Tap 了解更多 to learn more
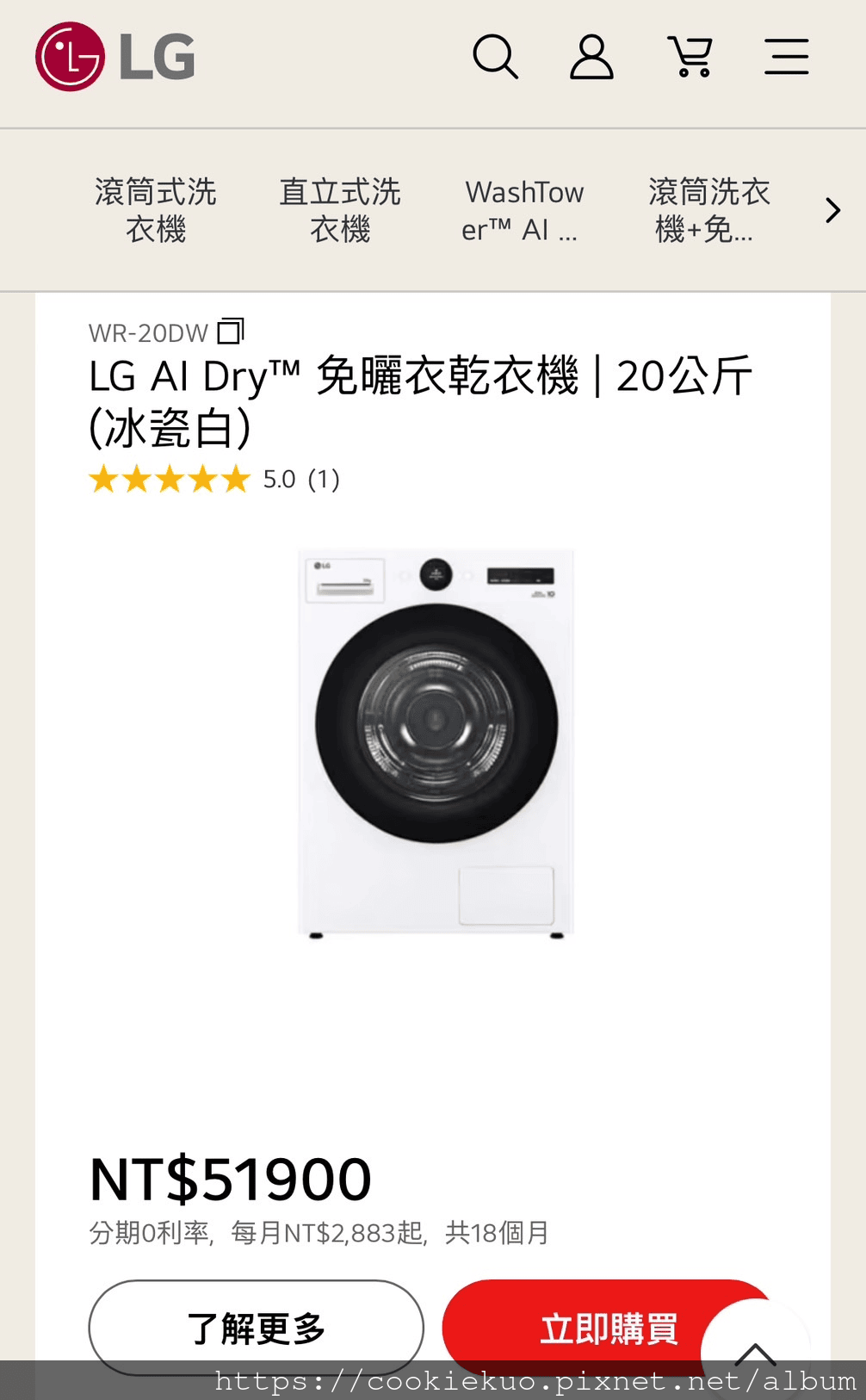Image resolution: width=866 pixels, height=1400 pixels. coord(256,1328)
